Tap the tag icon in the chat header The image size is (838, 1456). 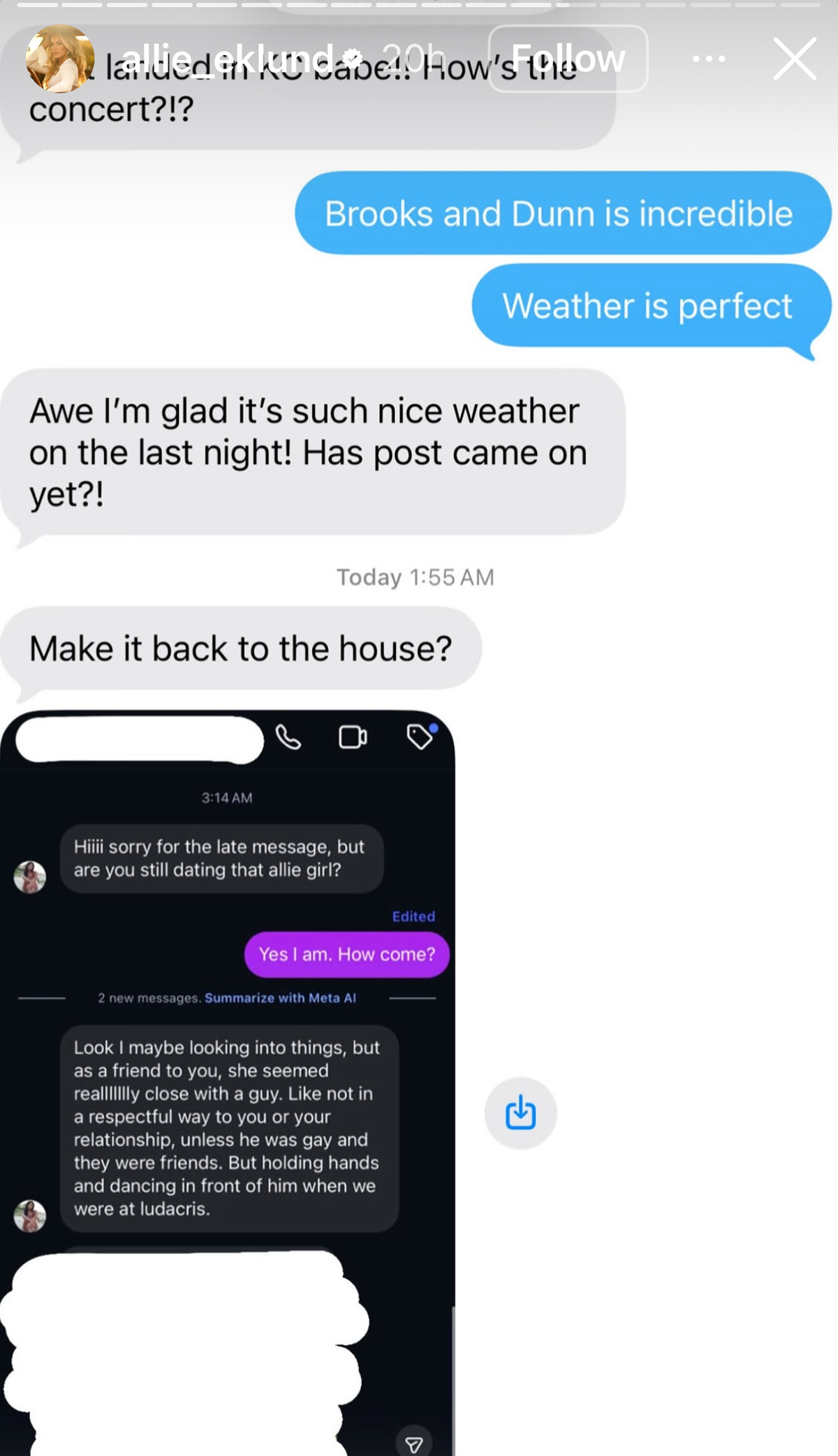click(x=417, y=738)
